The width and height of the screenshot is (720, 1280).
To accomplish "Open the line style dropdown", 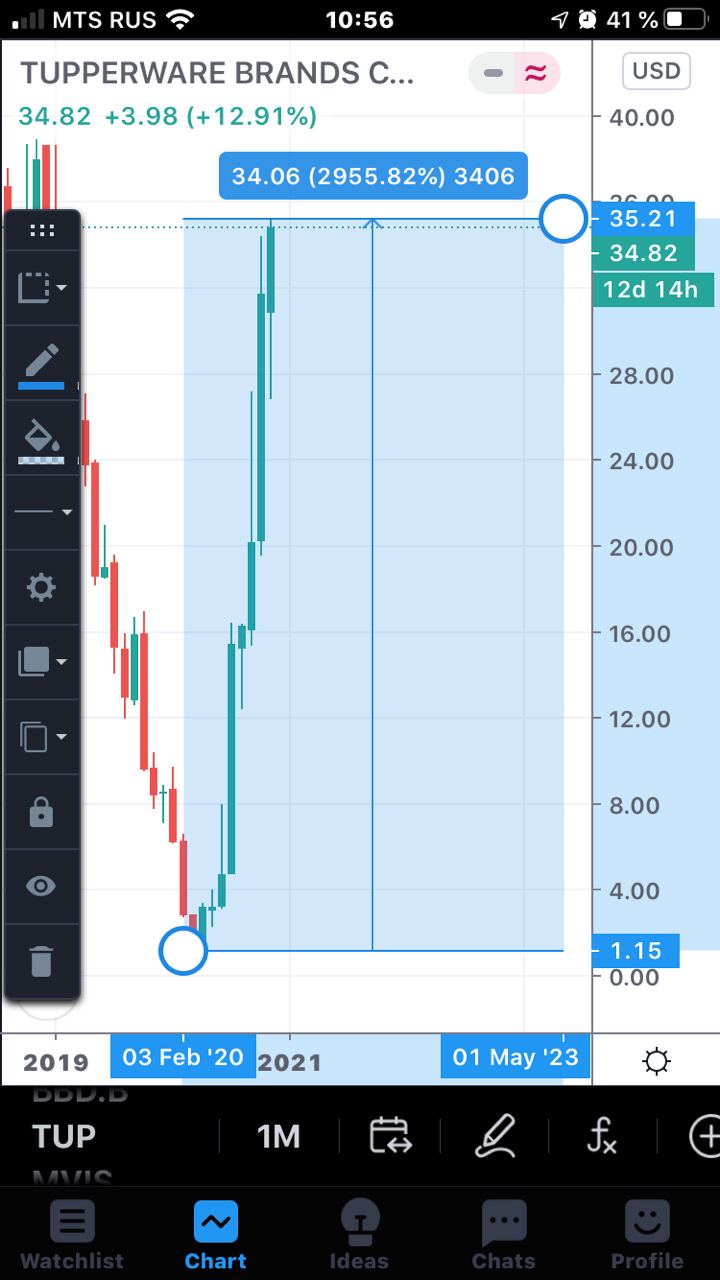I will 42,512.
